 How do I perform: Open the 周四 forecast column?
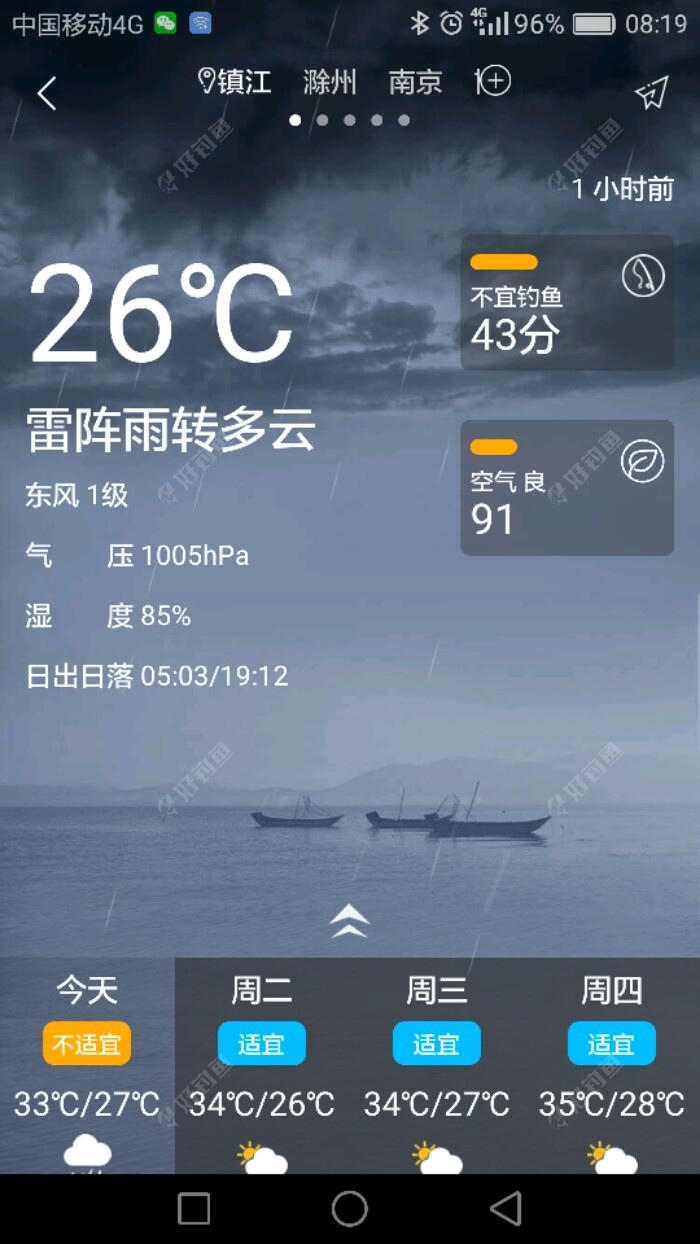click(612, 1065)
